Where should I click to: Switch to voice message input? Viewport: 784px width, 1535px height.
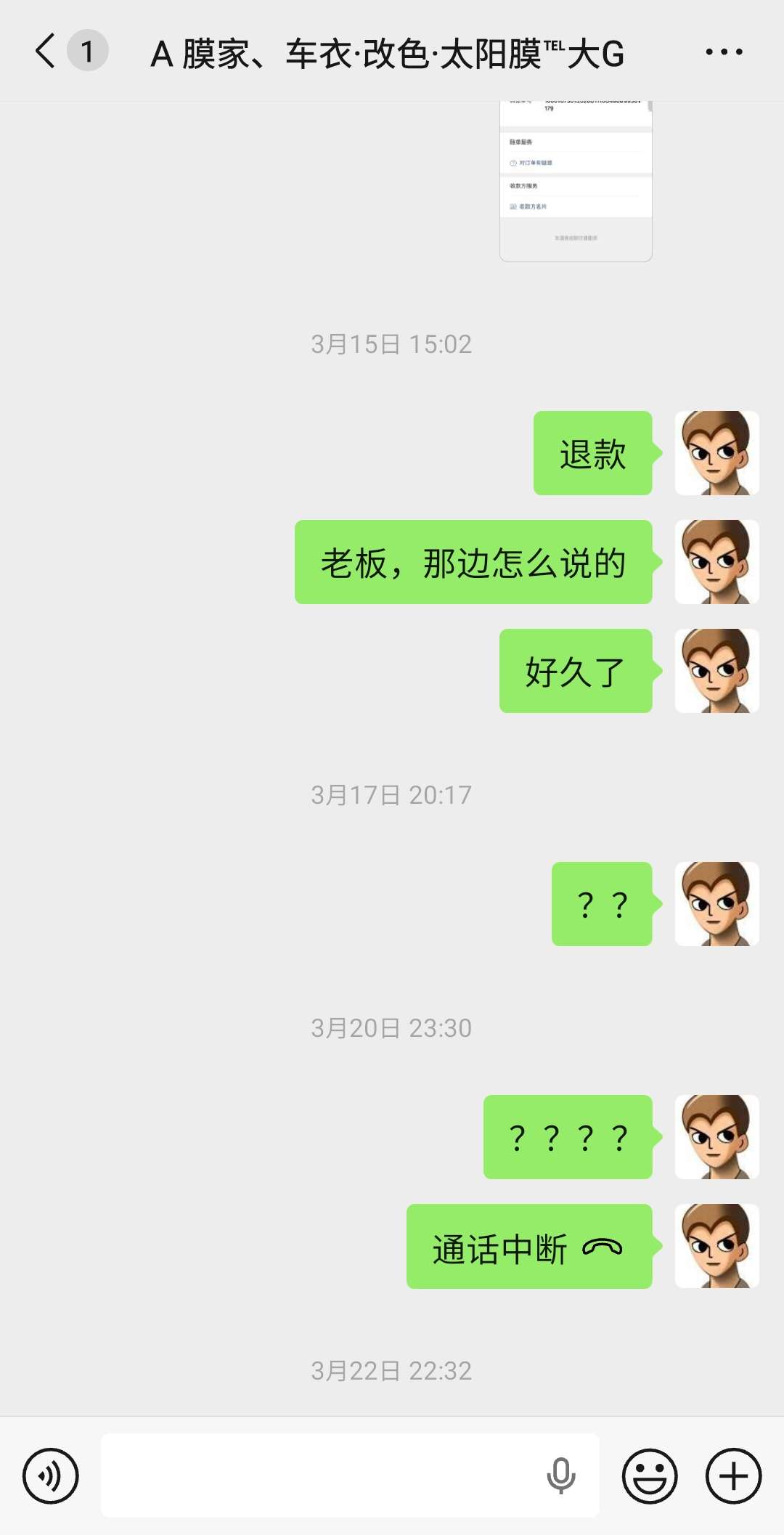tap(50, 1475)
